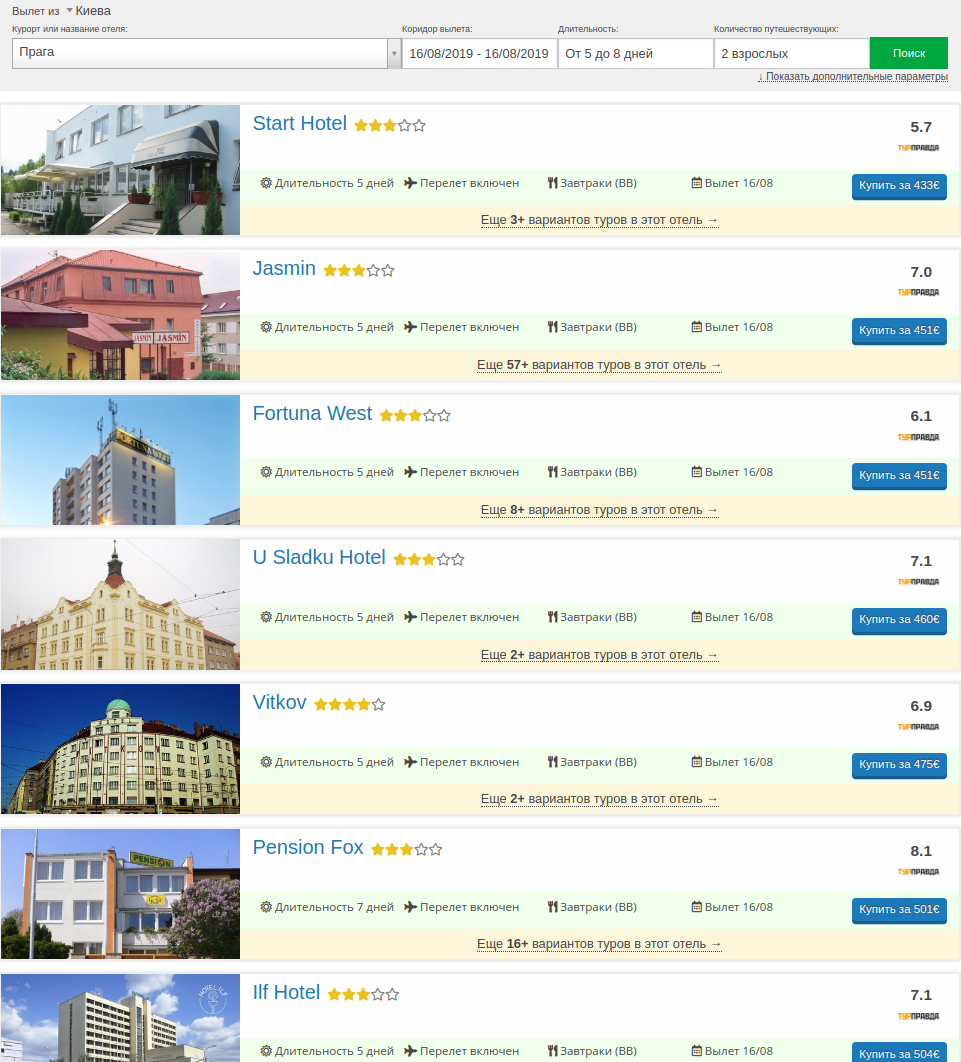Change the number of travellers (2 взрослых)
The width and height of the screenshot is (961, 1062).
click(790, 53)
